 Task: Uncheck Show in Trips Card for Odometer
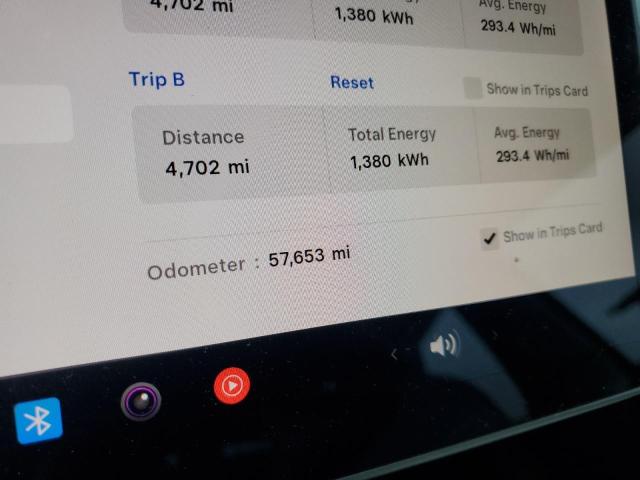tap(489, 238)
